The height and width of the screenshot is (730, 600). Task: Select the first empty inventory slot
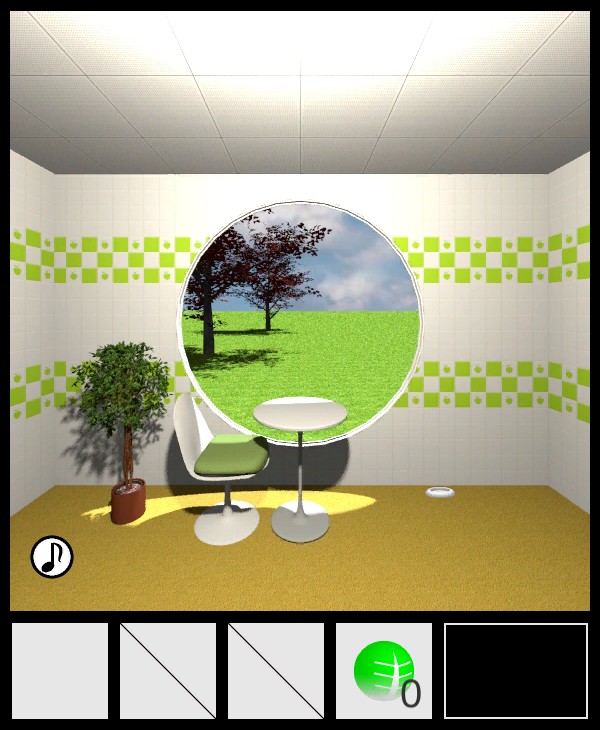tap(60, 671)
